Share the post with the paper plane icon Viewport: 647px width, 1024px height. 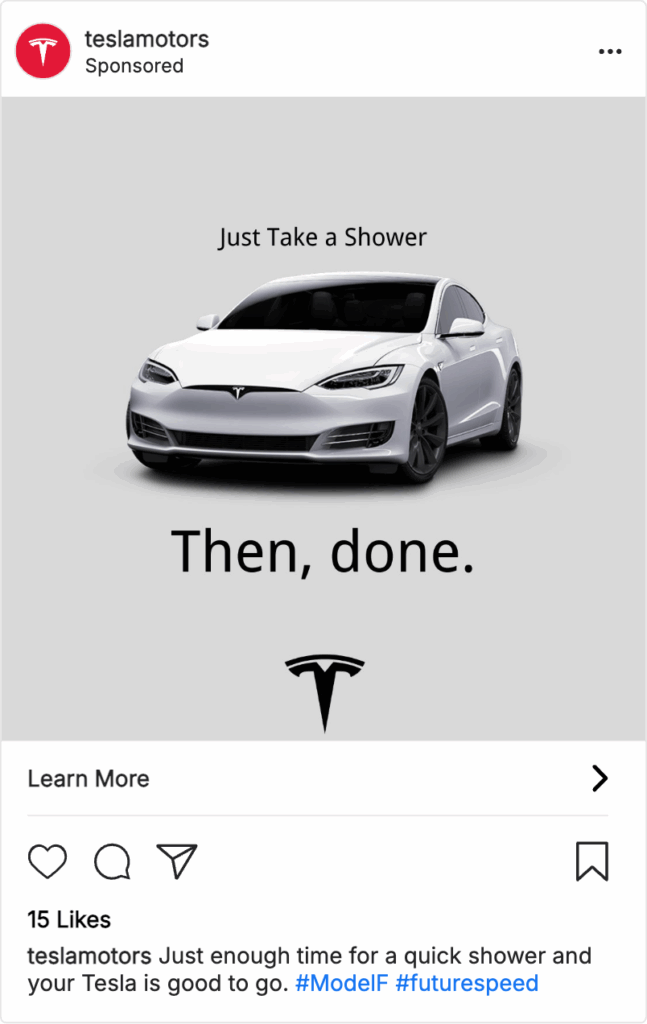point(177,861)
